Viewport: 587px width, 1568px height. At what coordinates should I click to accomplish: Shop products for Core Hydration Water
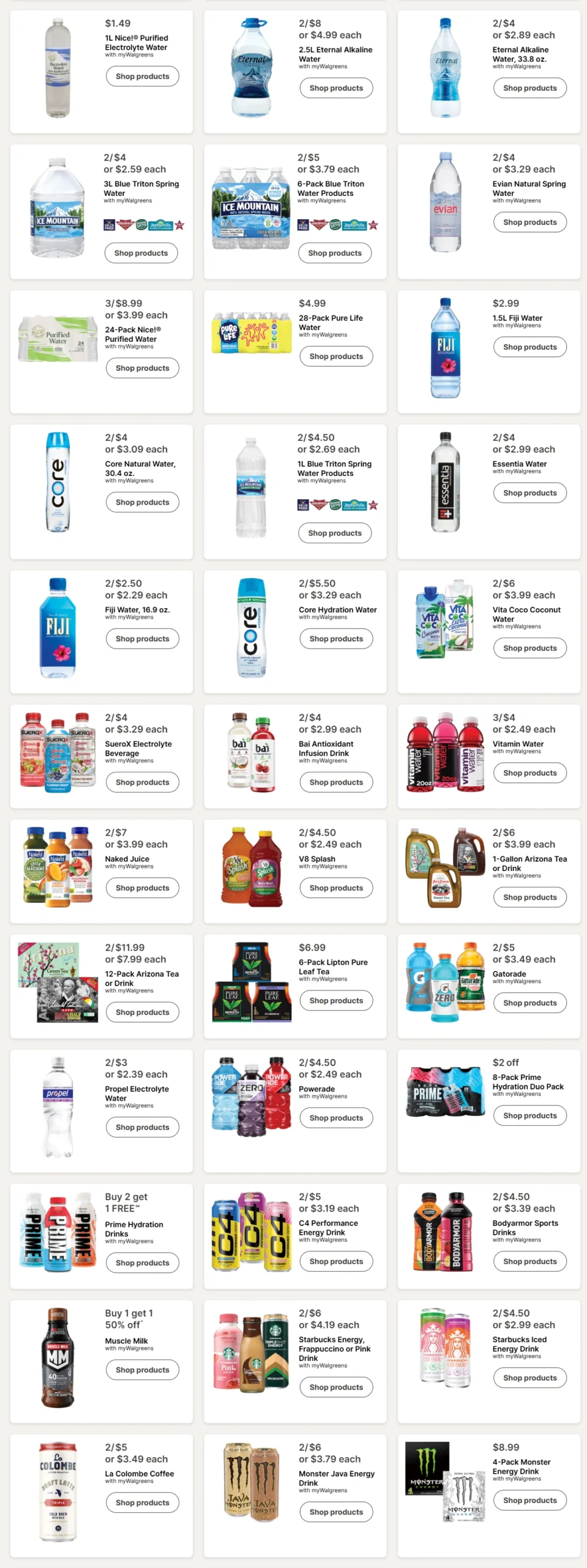(x=336, y=639)
